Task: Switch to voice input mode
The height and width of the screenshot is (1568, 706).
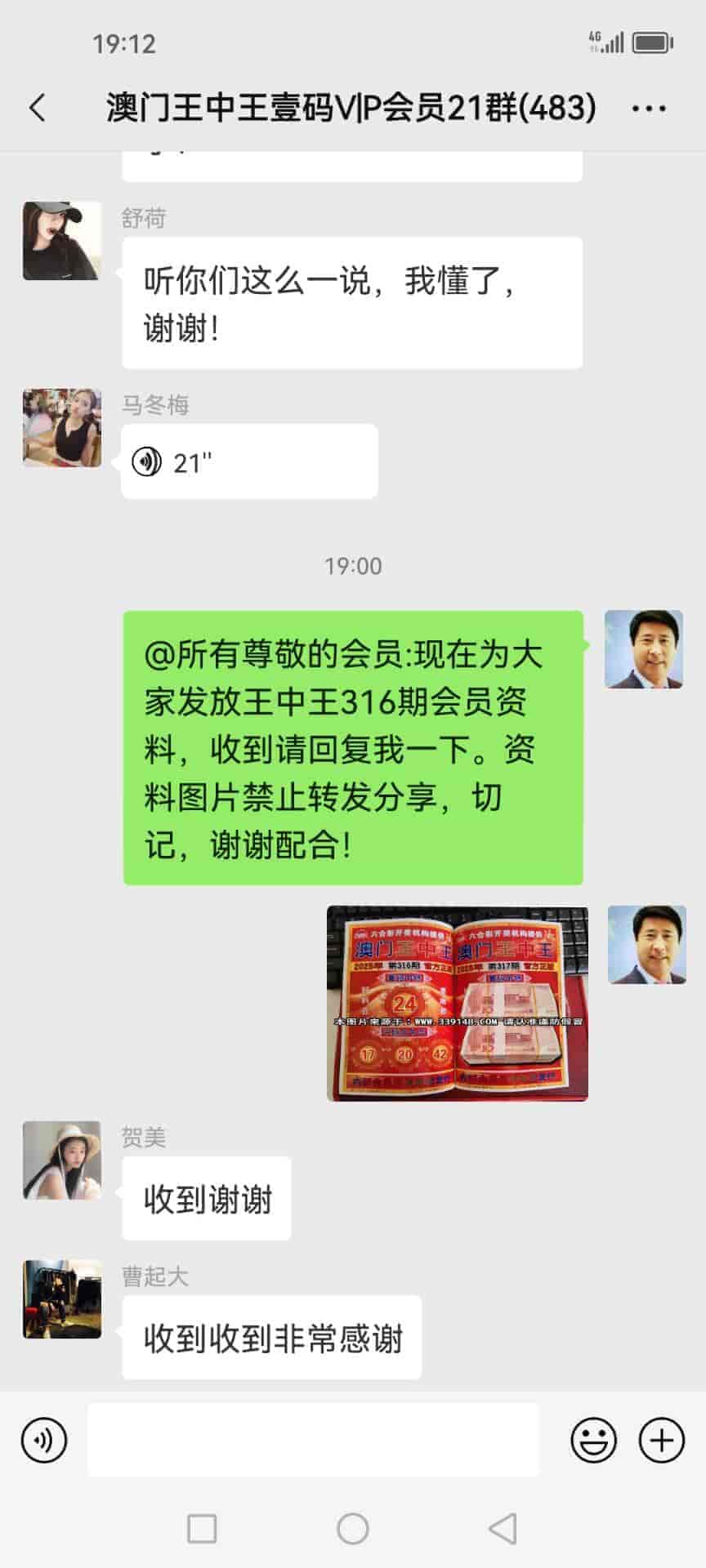Action: click(x=44, y=1441)
